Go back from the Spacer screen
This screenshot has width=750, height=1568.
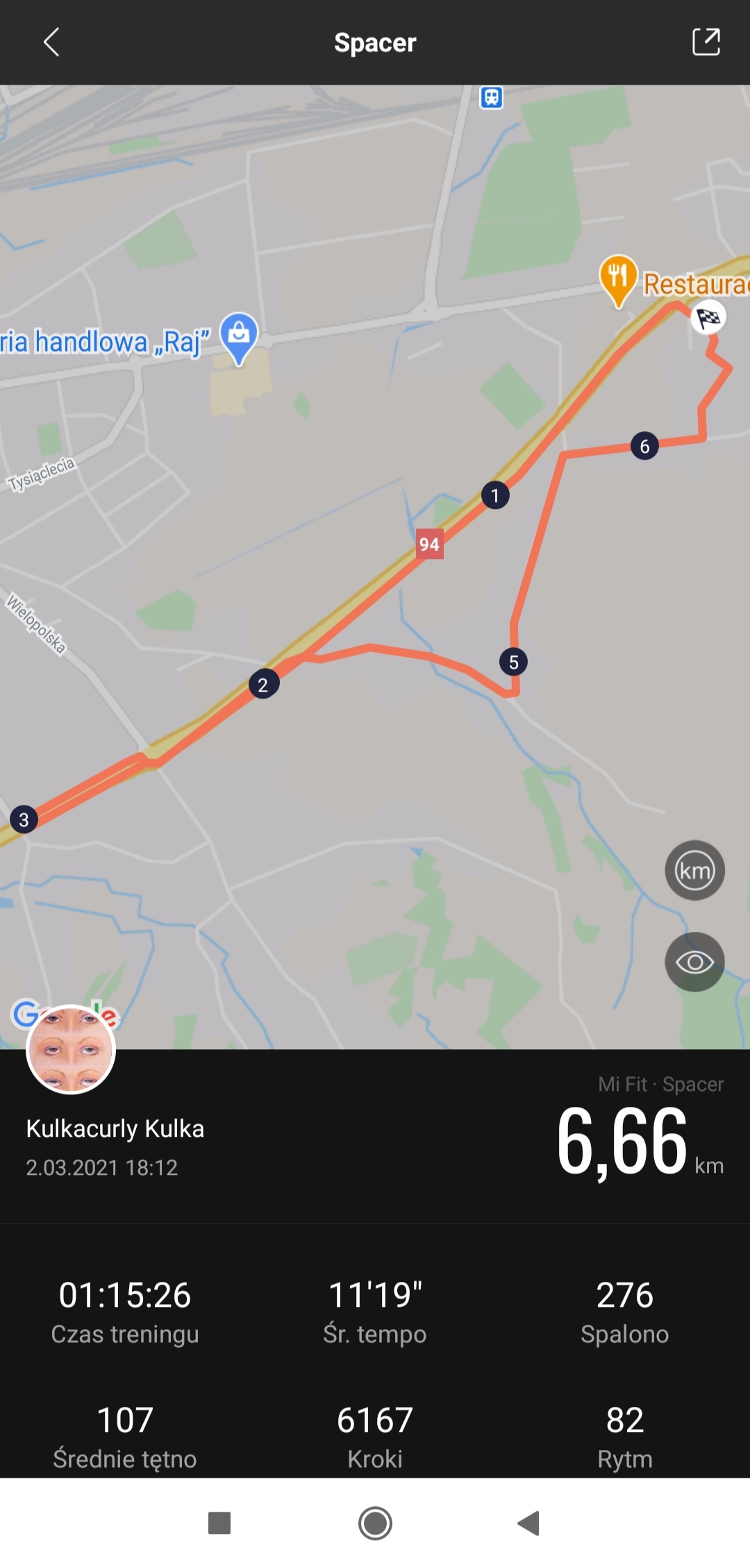pos(52,42)
